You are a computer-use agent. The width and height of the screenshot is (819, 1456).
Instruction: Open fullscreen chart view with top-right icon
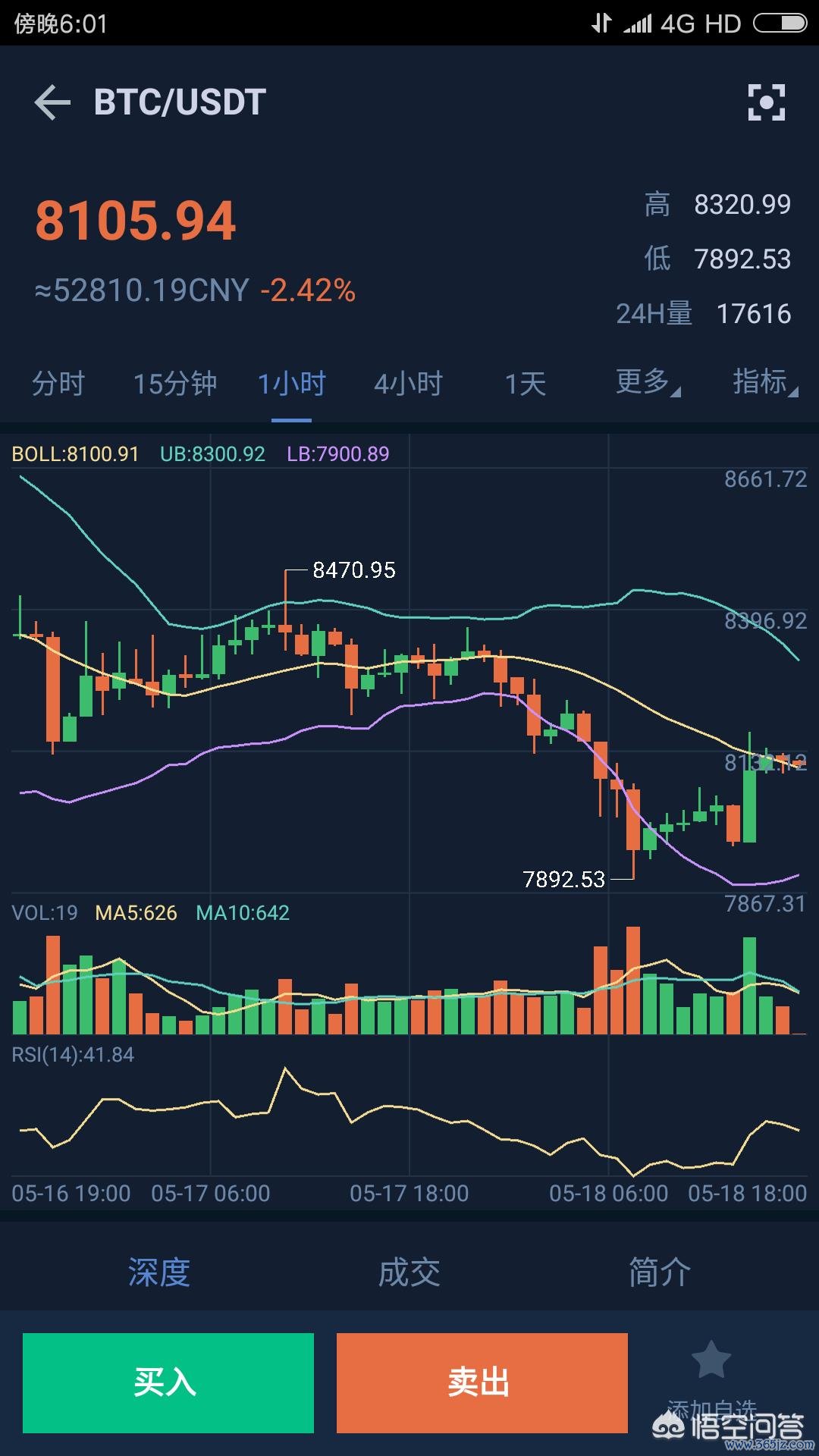coord(767,101)
